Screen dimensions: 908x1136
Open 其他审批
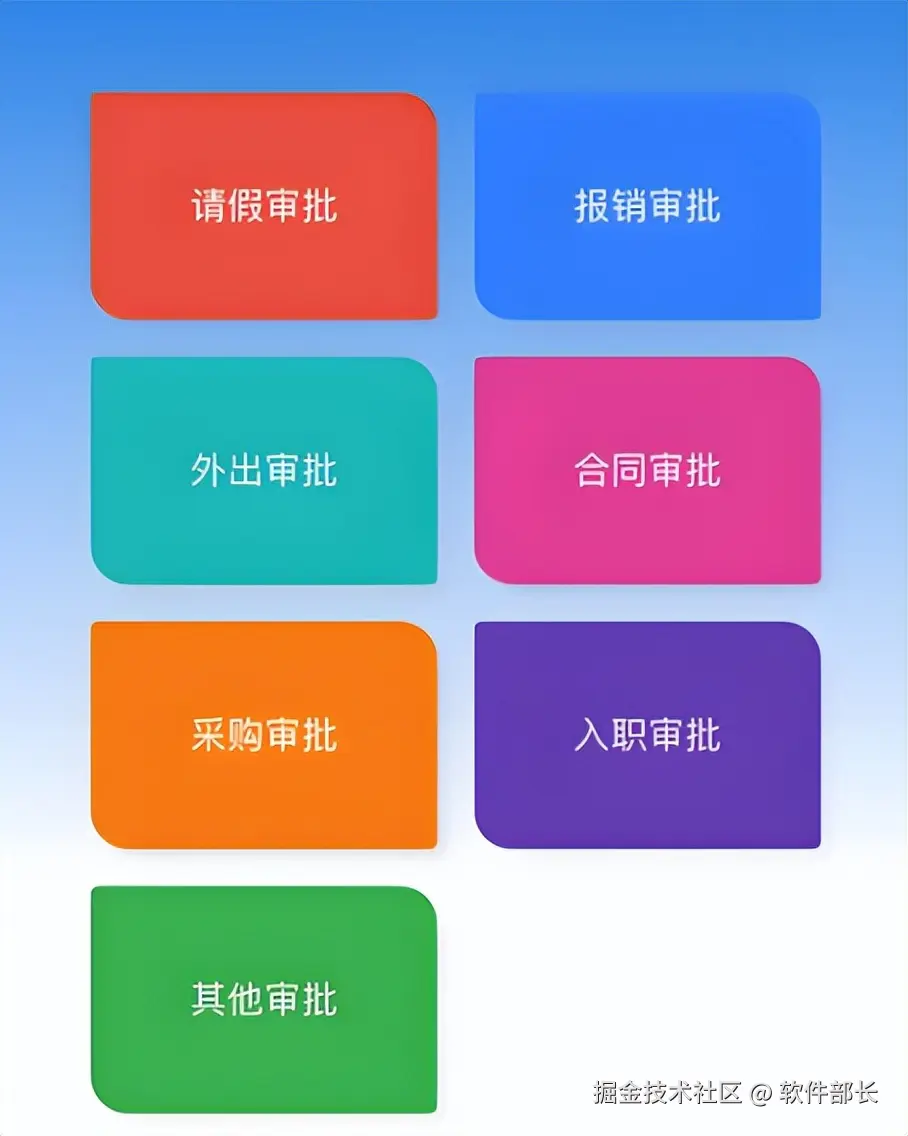click(264, 999)
